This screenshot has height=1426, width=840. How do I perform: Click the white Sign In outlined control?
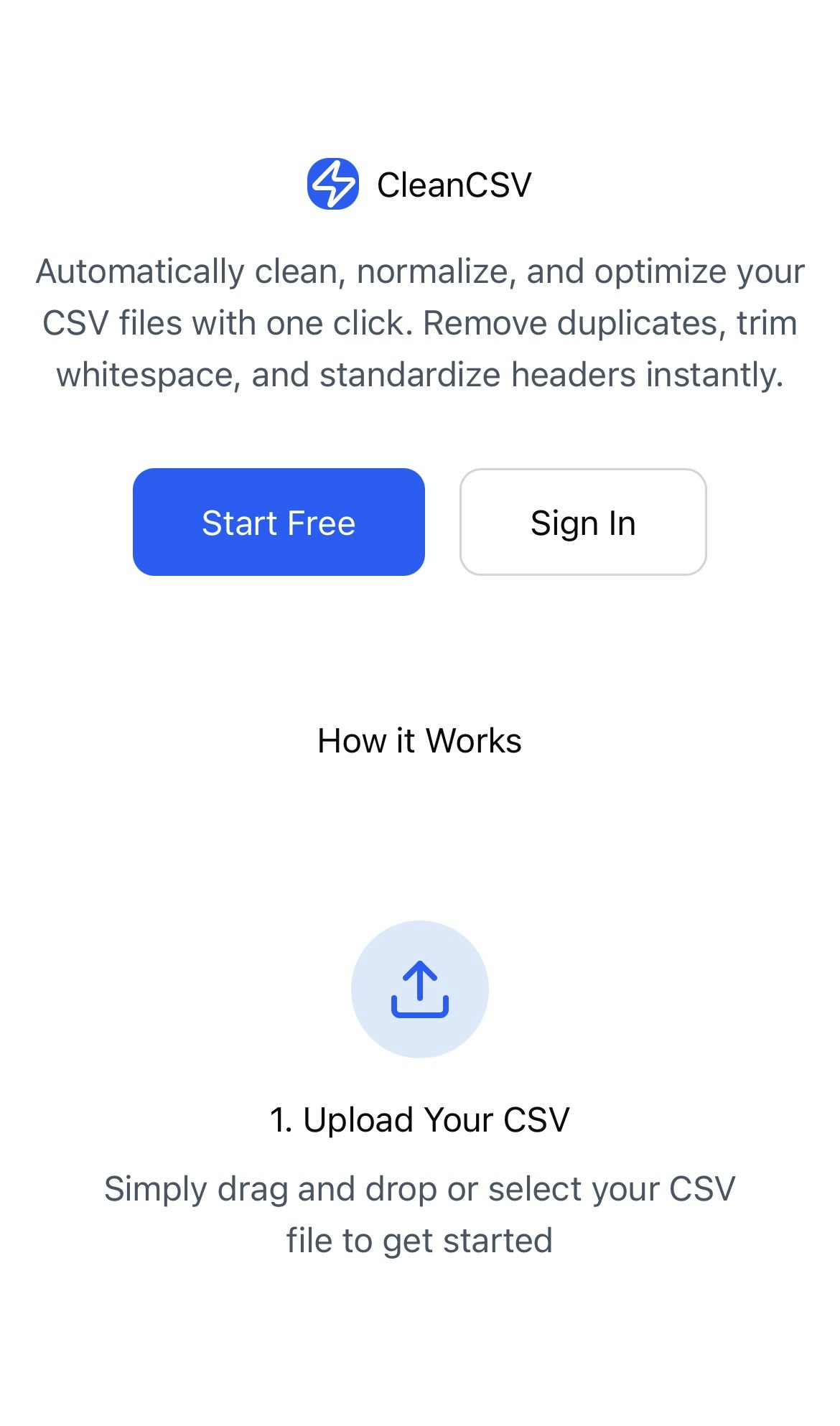tap(582, 522)
